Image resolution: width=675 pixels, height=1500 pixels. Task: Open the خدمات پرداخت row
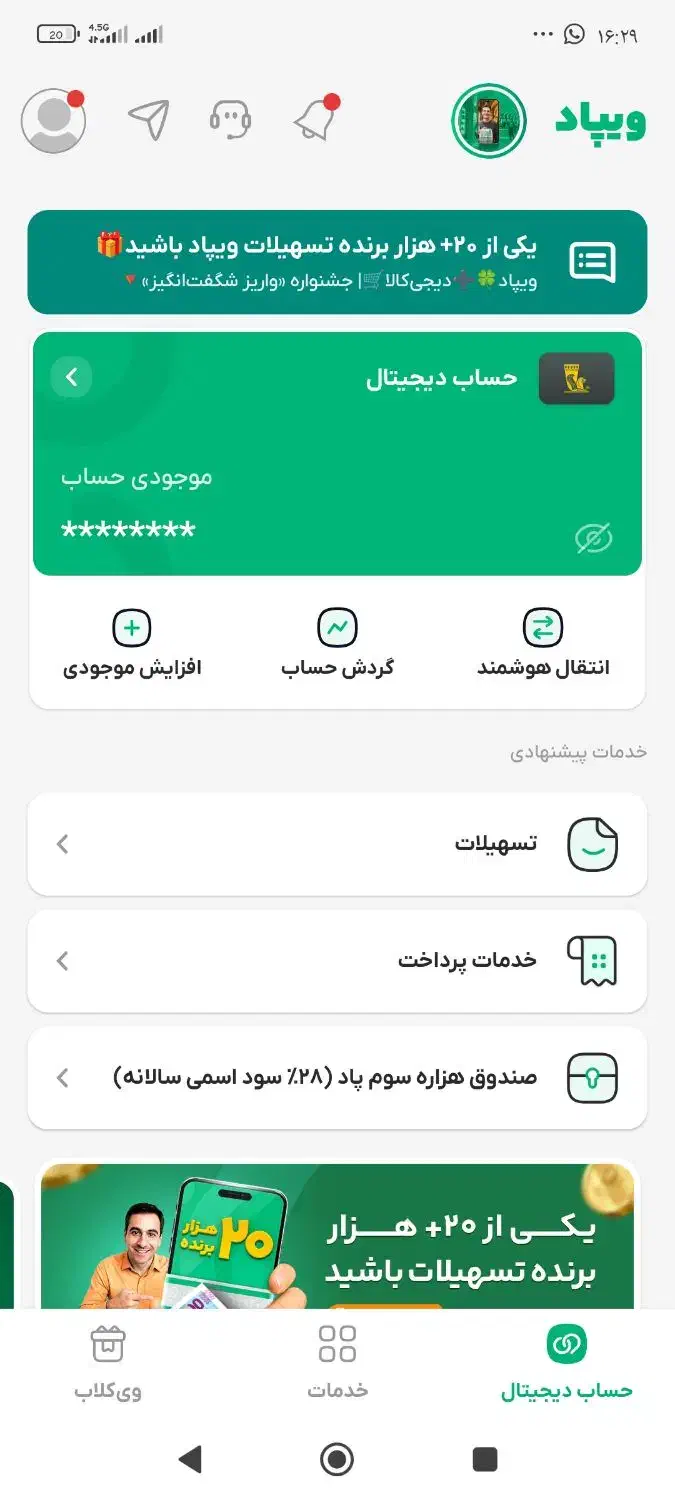pos(337,961)
